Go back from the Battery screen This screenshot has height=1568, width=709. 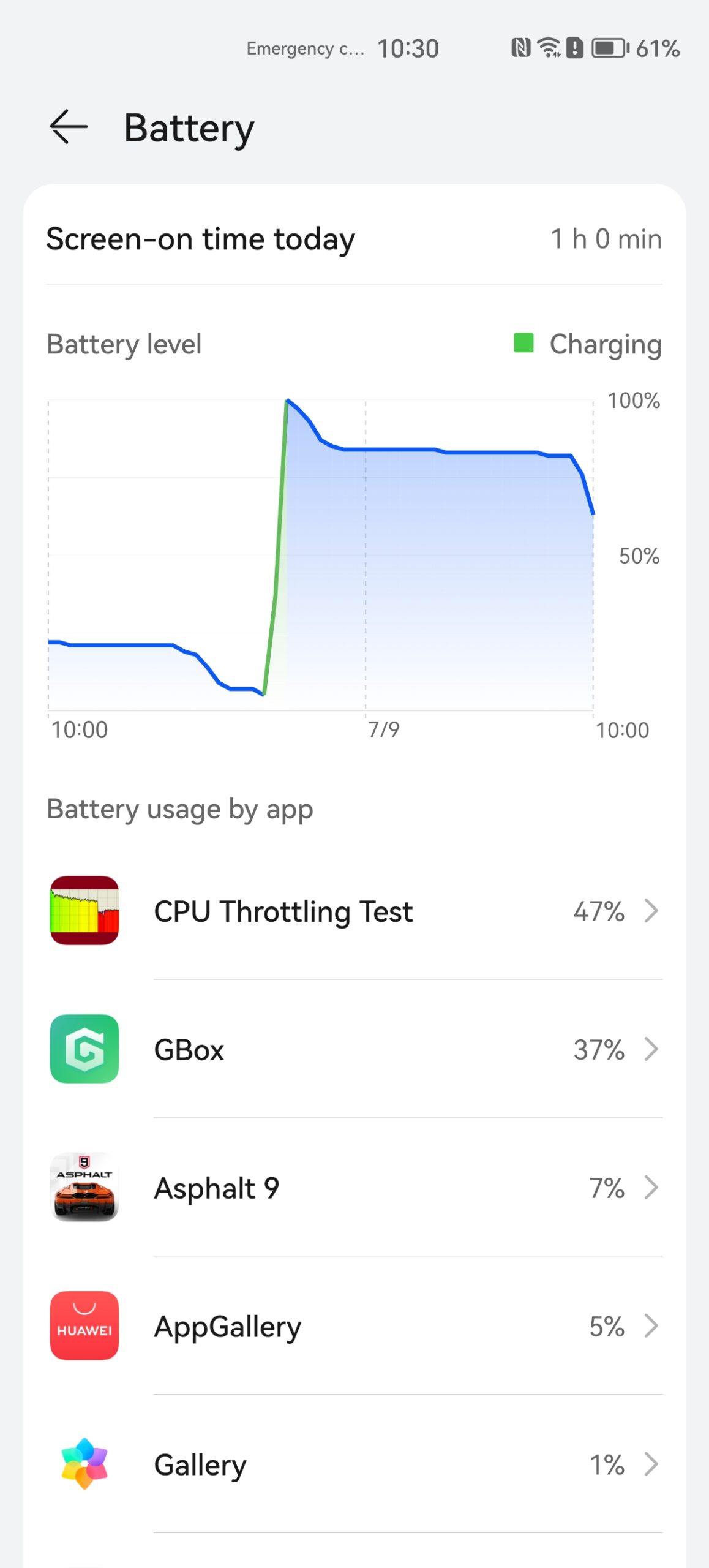pyautogui.click(x=68, y=127)
